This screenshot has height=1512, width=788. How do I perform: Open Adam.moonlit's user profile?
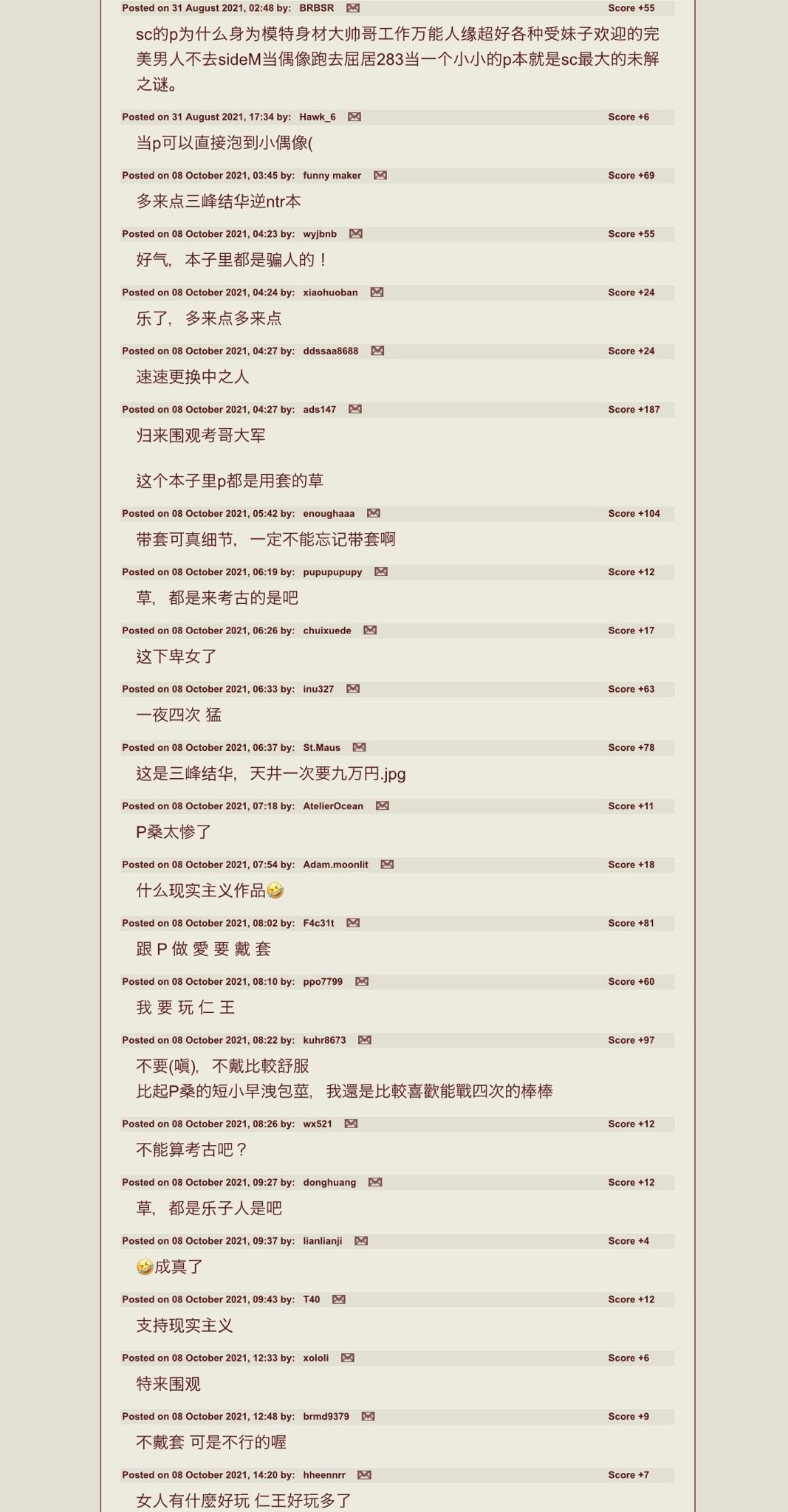335,865
